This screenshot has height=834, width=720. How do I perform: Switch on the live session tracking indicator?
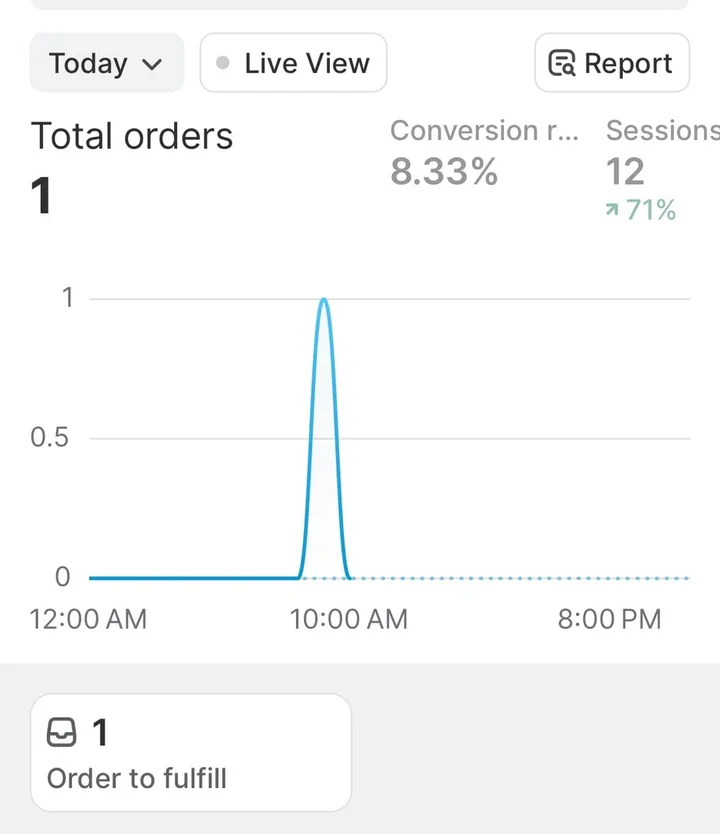(293, 62)
